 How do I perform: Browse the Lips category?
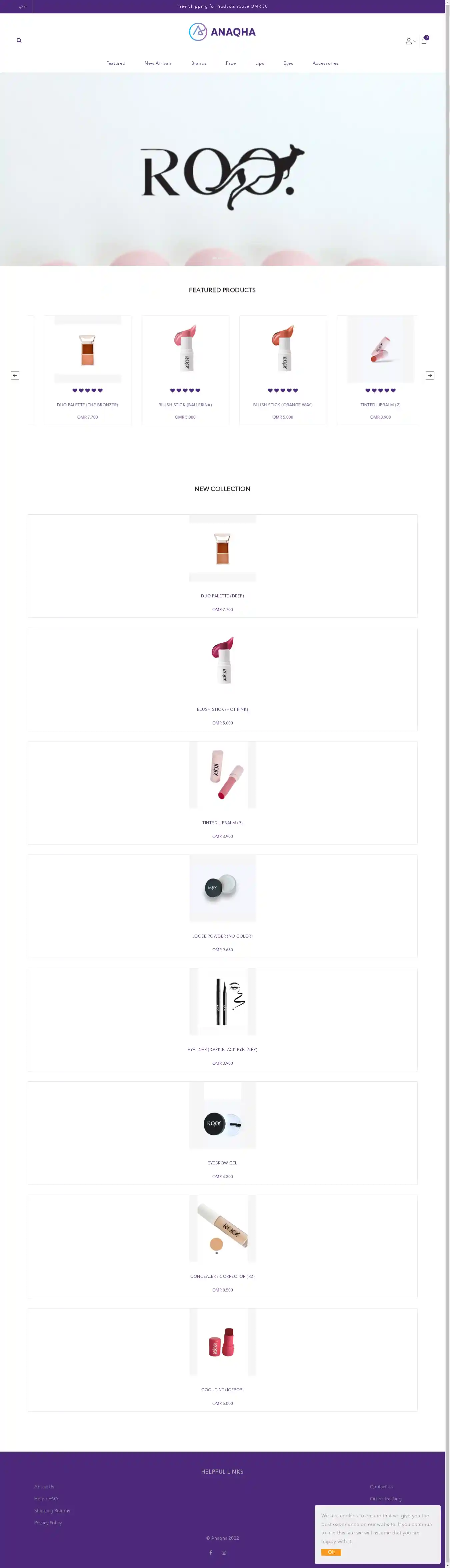coord(260,63)
